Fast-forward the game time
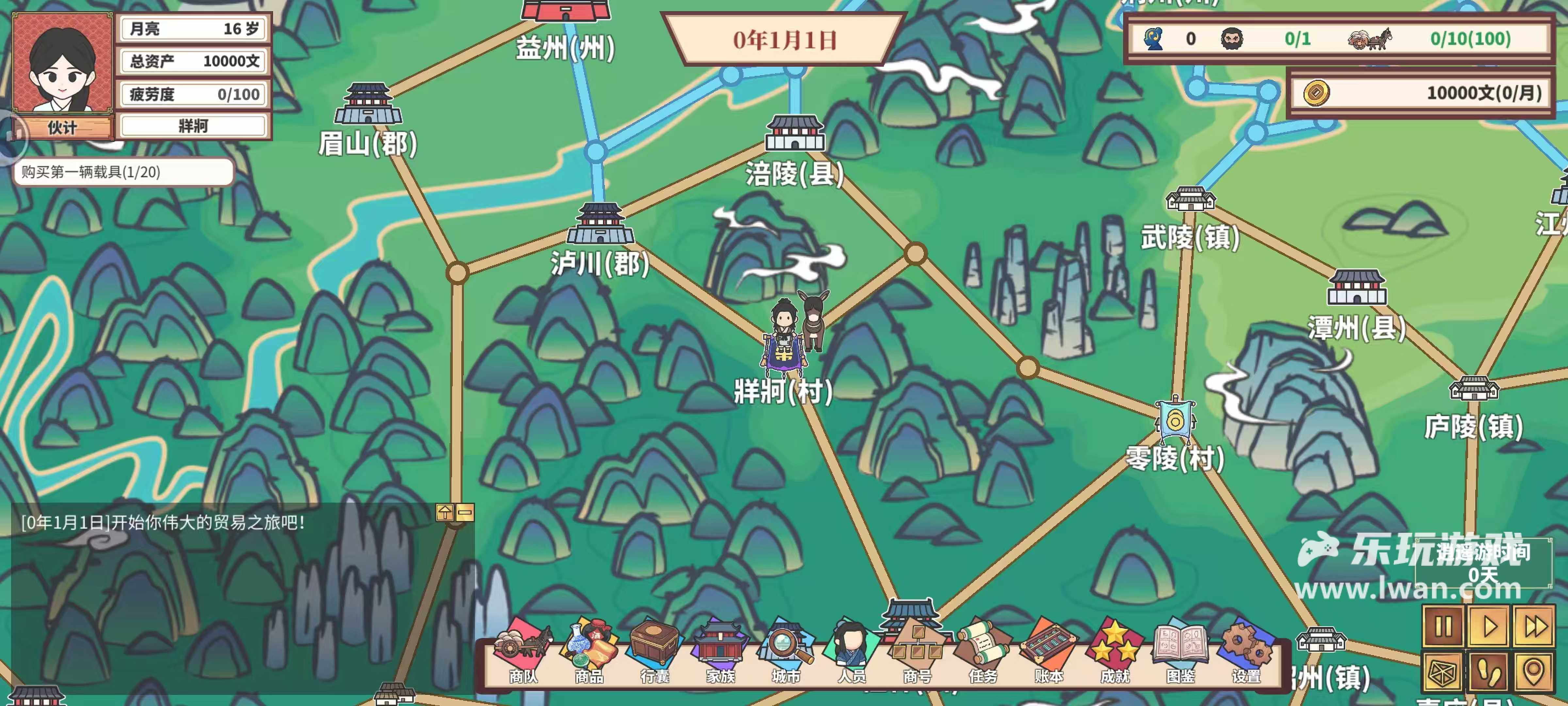Screen dimensions: 1568x706 1535,626
